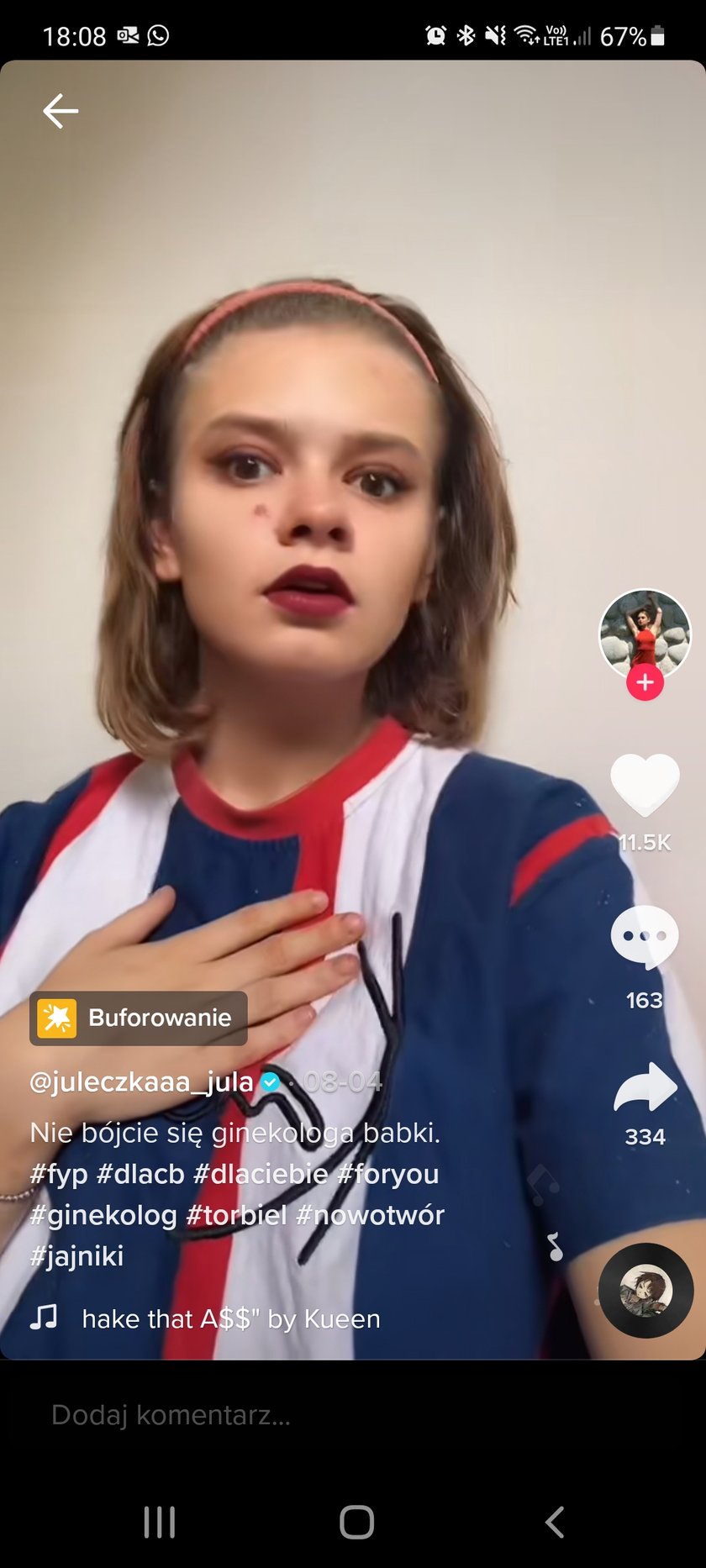Image resolution: width=706 pixels, height=1568 pixels.
Task: Open the sound title by Kueen
Action: tap(231, 1318)
